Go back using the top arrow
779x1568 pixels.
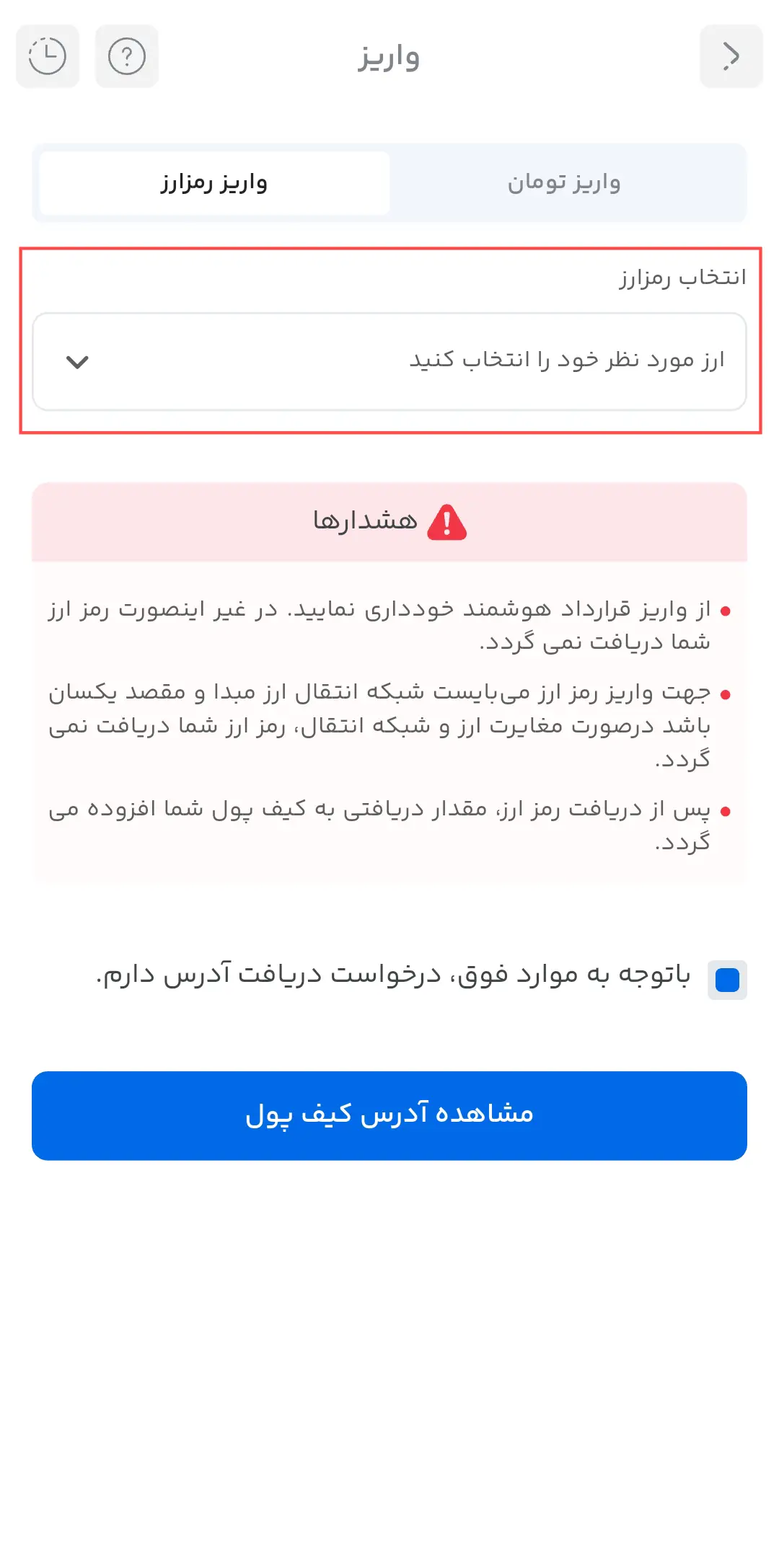(731, 56)
